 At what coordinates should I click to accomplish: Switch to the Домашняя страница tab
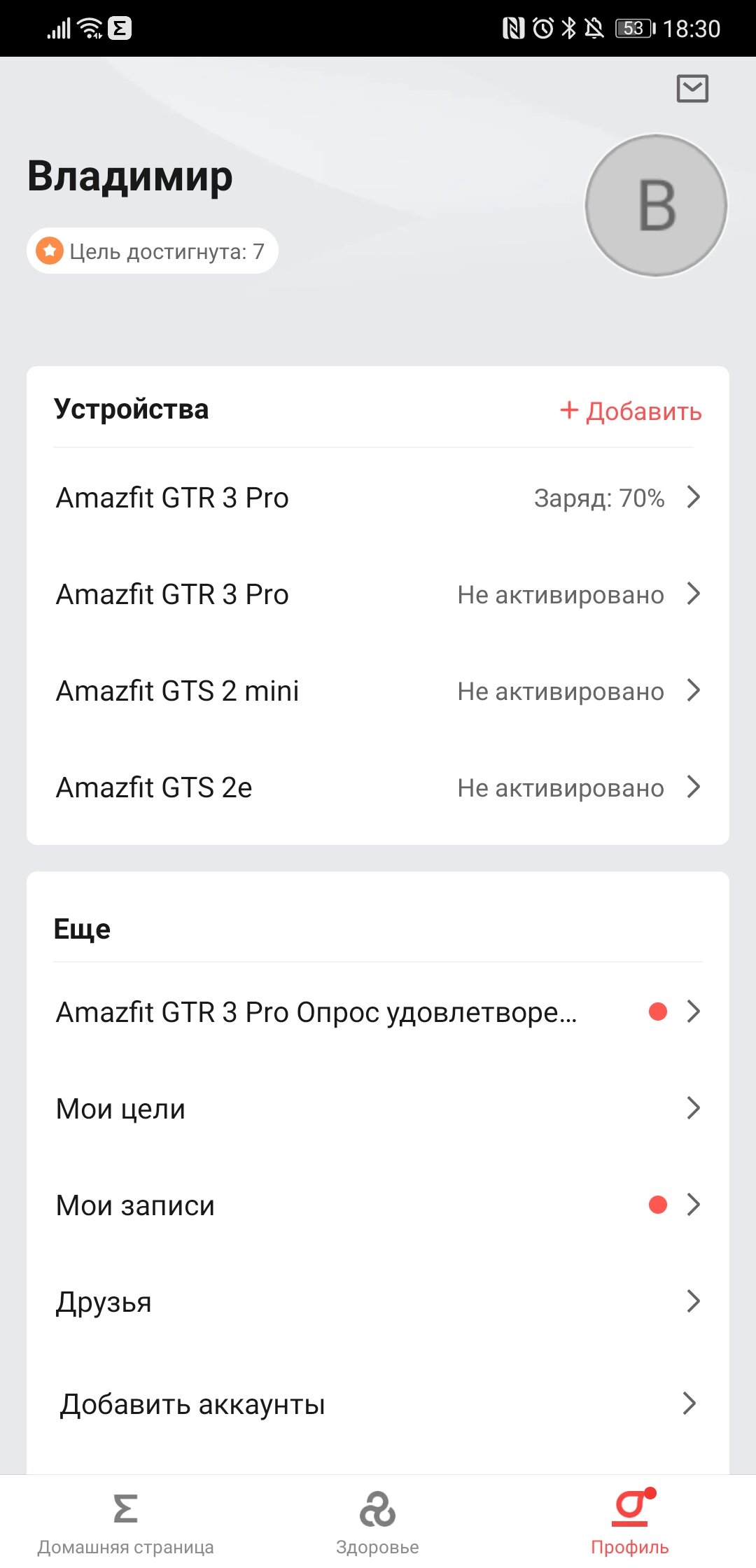[126, 1522]
